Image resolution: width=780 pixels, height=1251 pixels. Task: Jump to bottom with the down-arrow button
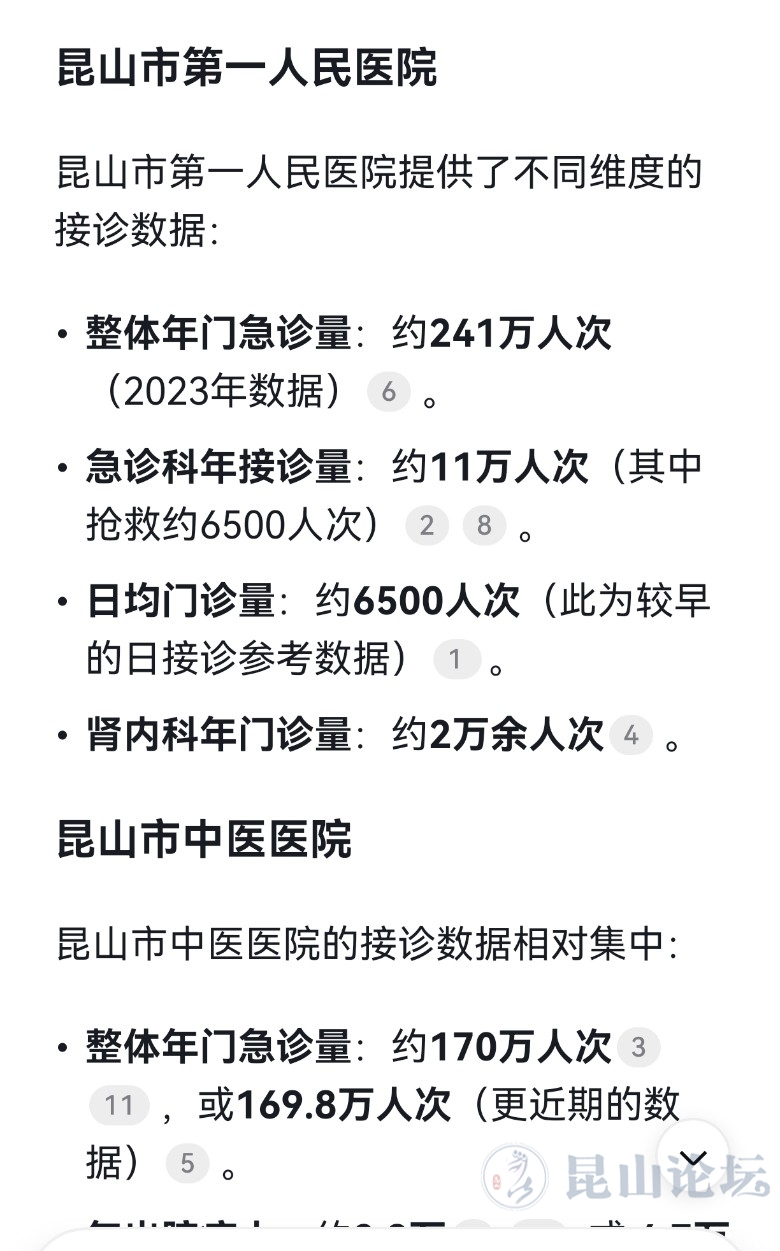click(692, 1160)
